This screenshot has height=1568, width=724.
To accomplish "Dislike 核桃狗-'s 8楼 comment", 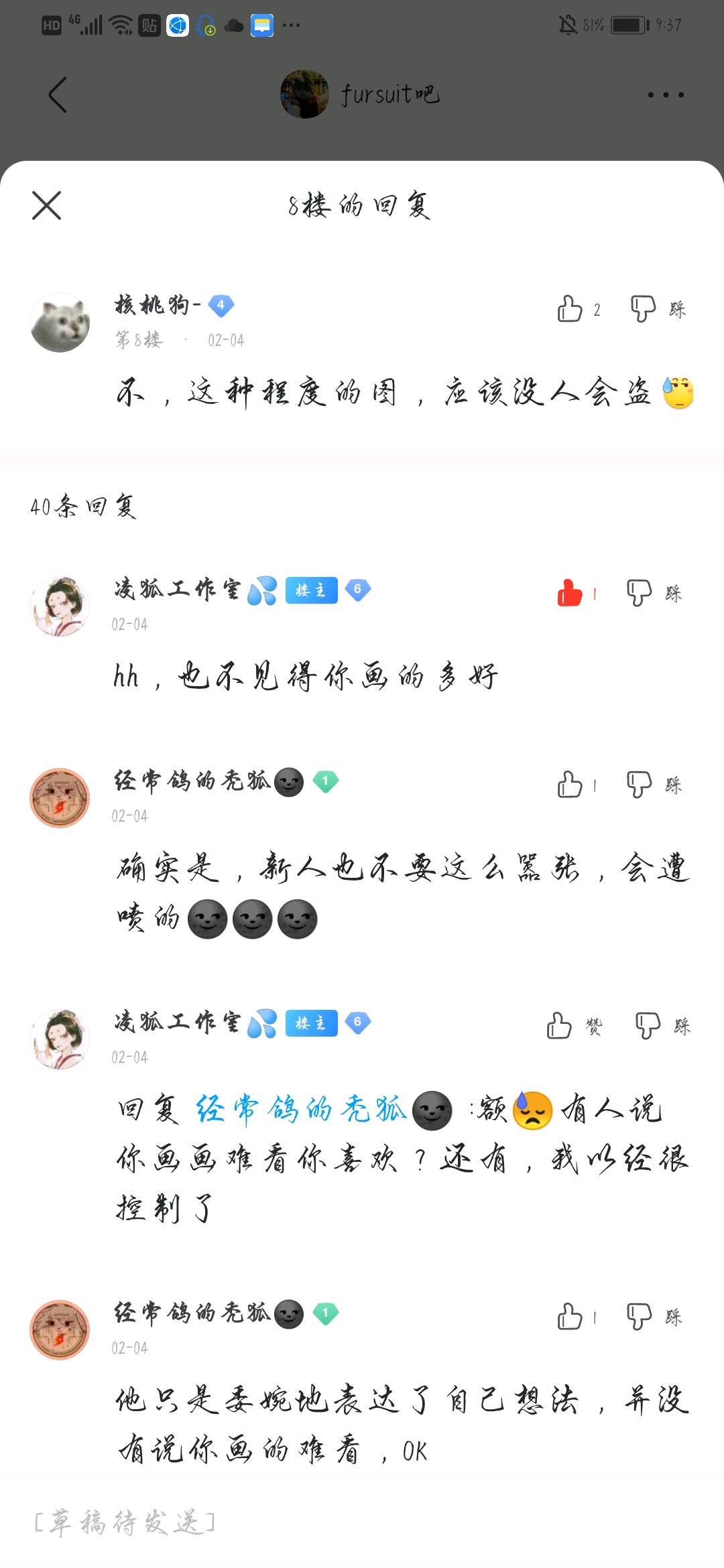I will click(642, 309).
